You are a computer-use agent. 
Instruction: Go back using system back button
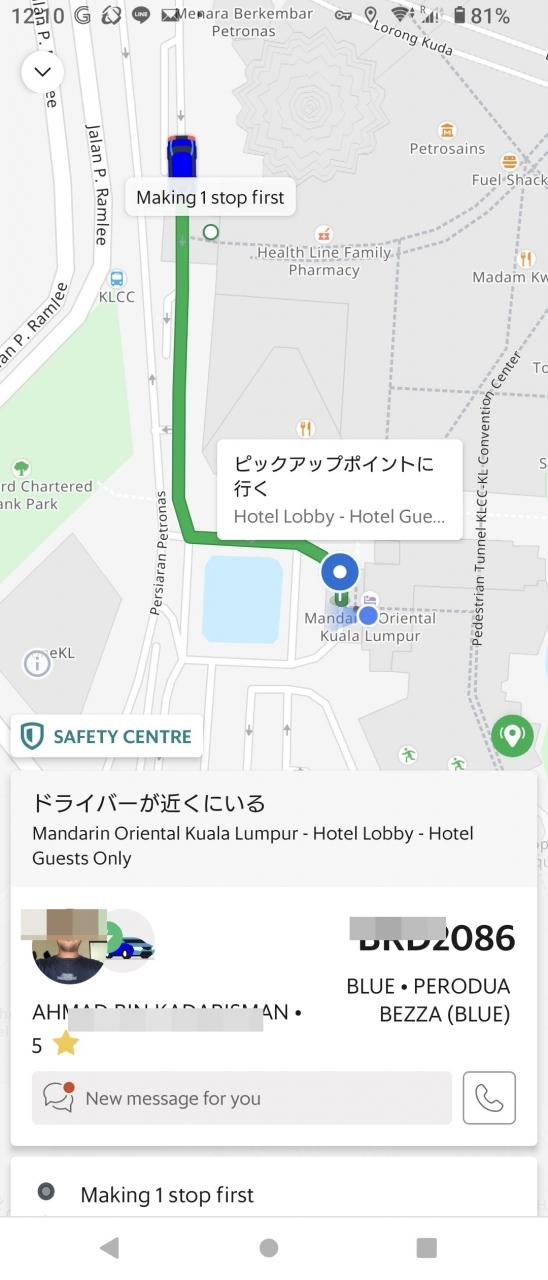pyautogui.click(x=109, y=1247)
